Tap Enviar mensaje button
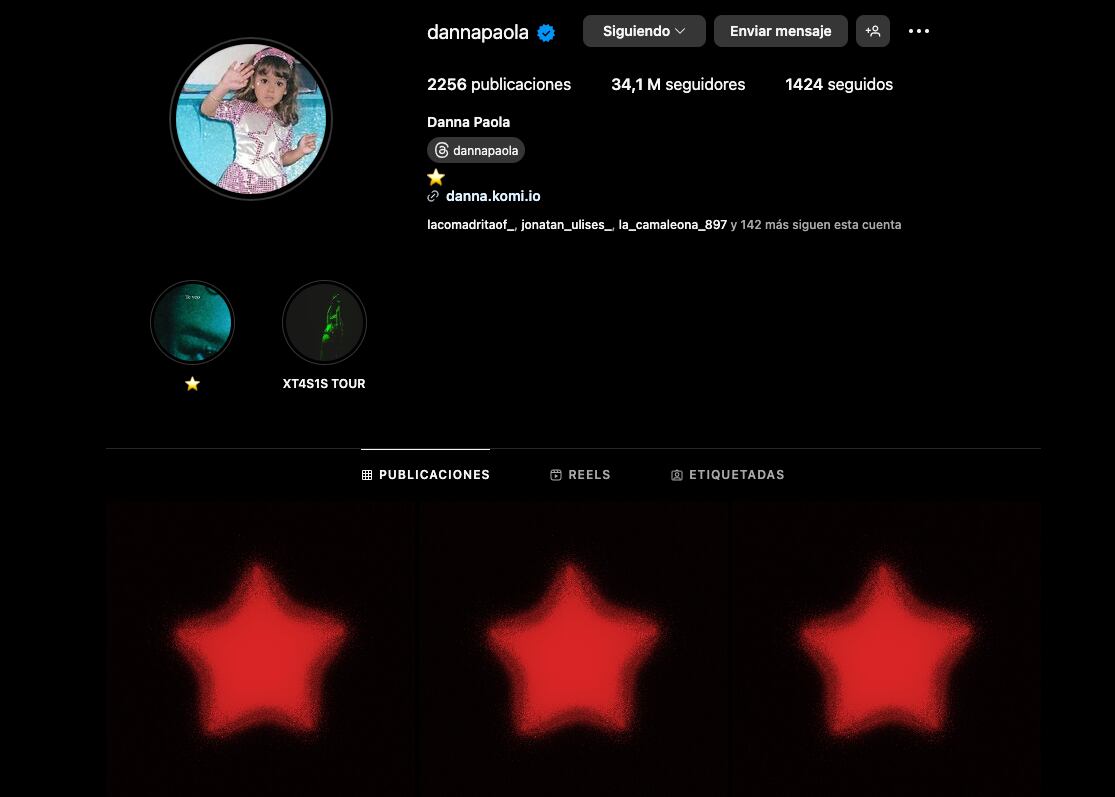Screen dimensions: 1115x797 click(780, 31)
